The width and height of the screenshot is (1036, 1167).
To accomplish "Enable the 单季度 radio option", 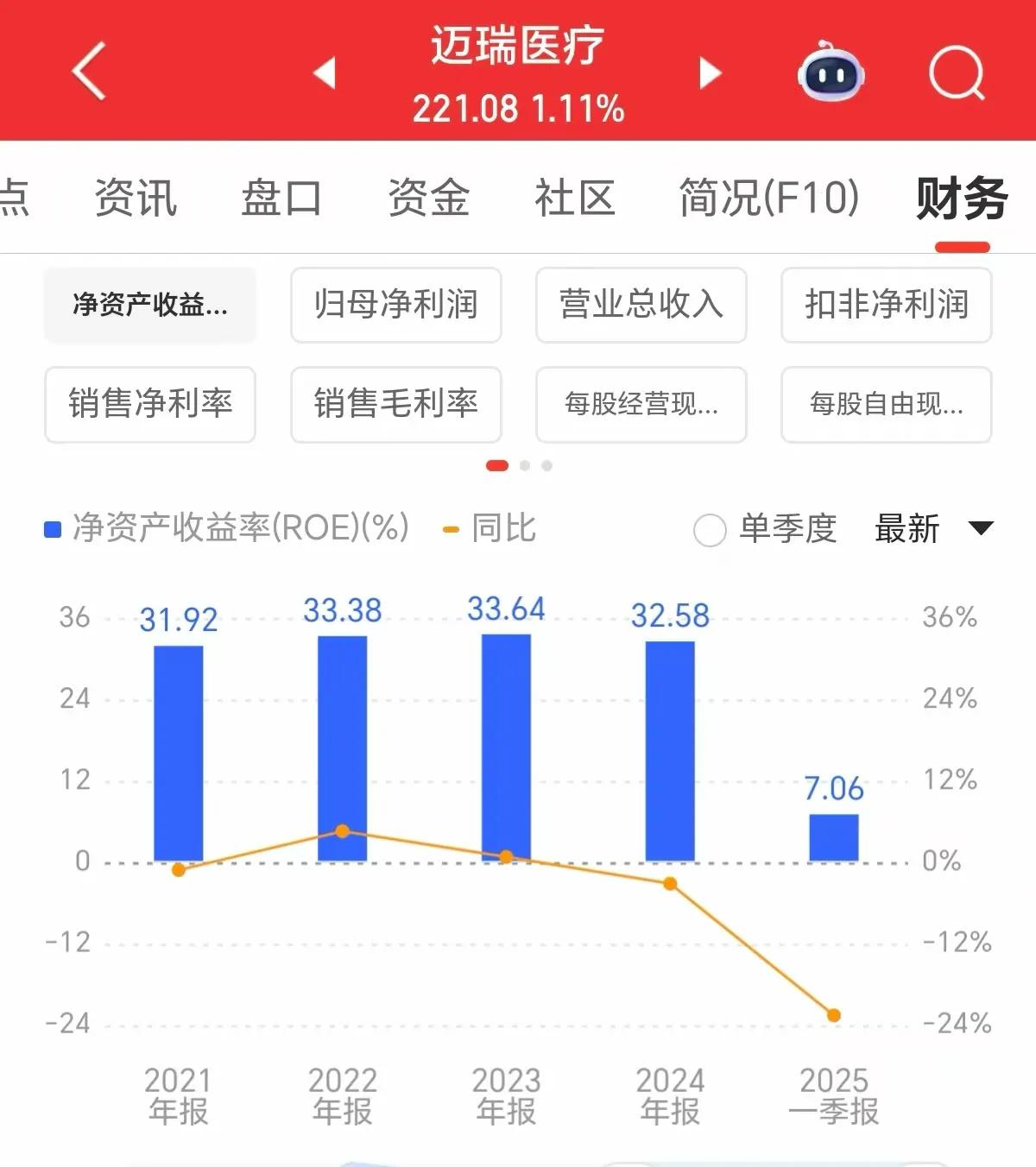I will pos(710,531).
